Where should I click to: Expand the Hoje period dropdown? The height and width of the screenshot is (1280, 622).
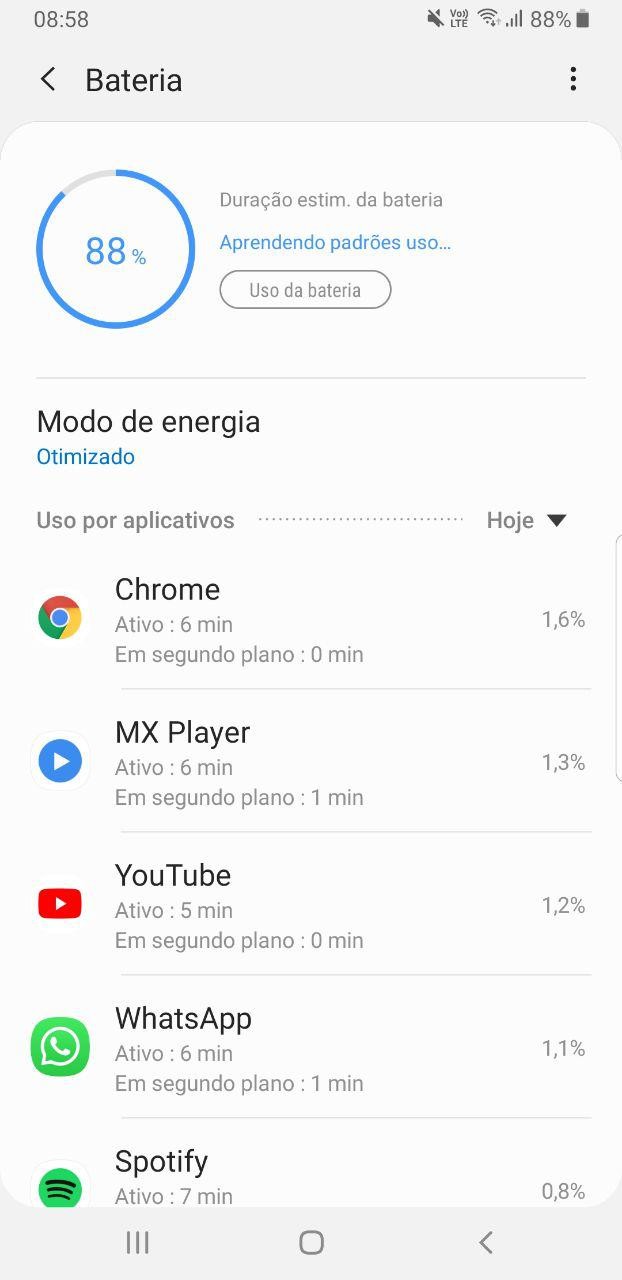tap(526, 520)
